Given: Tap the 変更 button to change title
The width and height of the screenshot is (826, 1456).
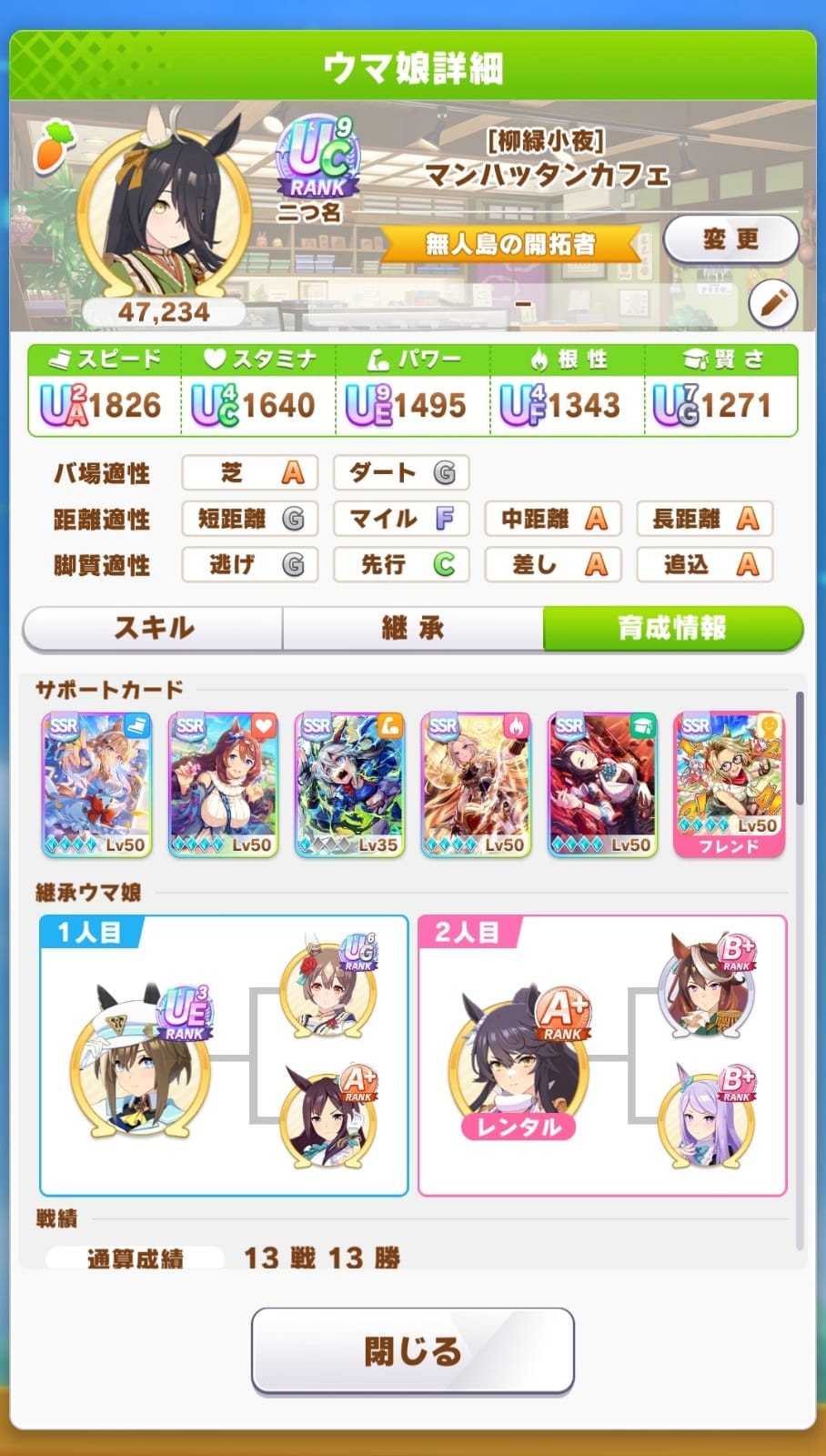Looking at the screenshot, I should (x=730, y=239).
